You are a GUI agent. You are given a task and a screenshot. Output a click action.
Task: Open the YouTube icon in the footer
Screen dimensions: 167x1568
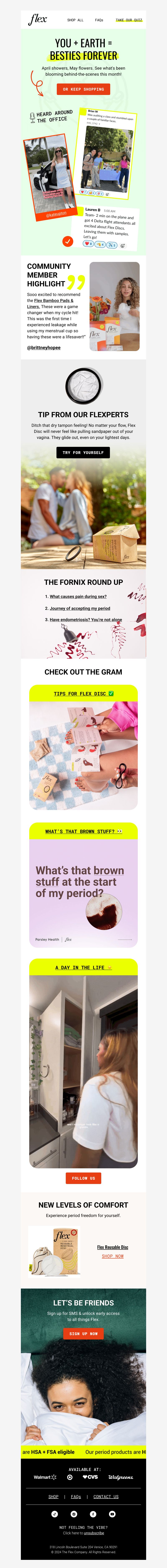point(112,1513)
